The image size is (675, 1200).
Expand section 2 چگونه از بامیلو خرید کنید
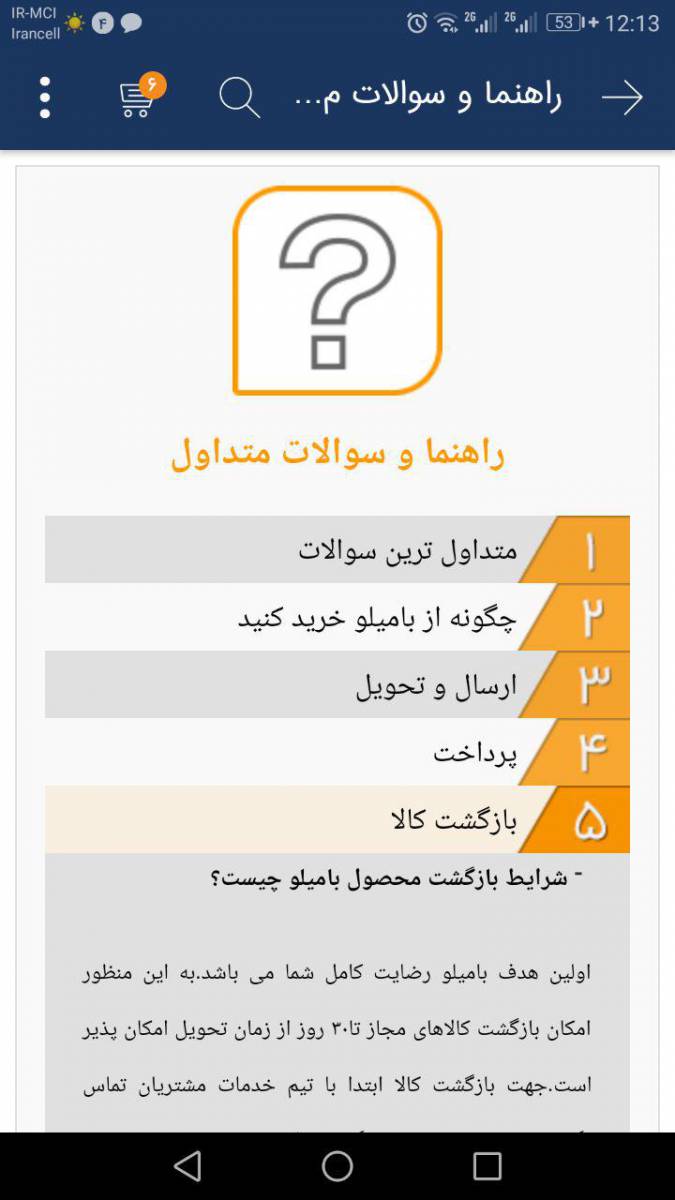(337, 618)
